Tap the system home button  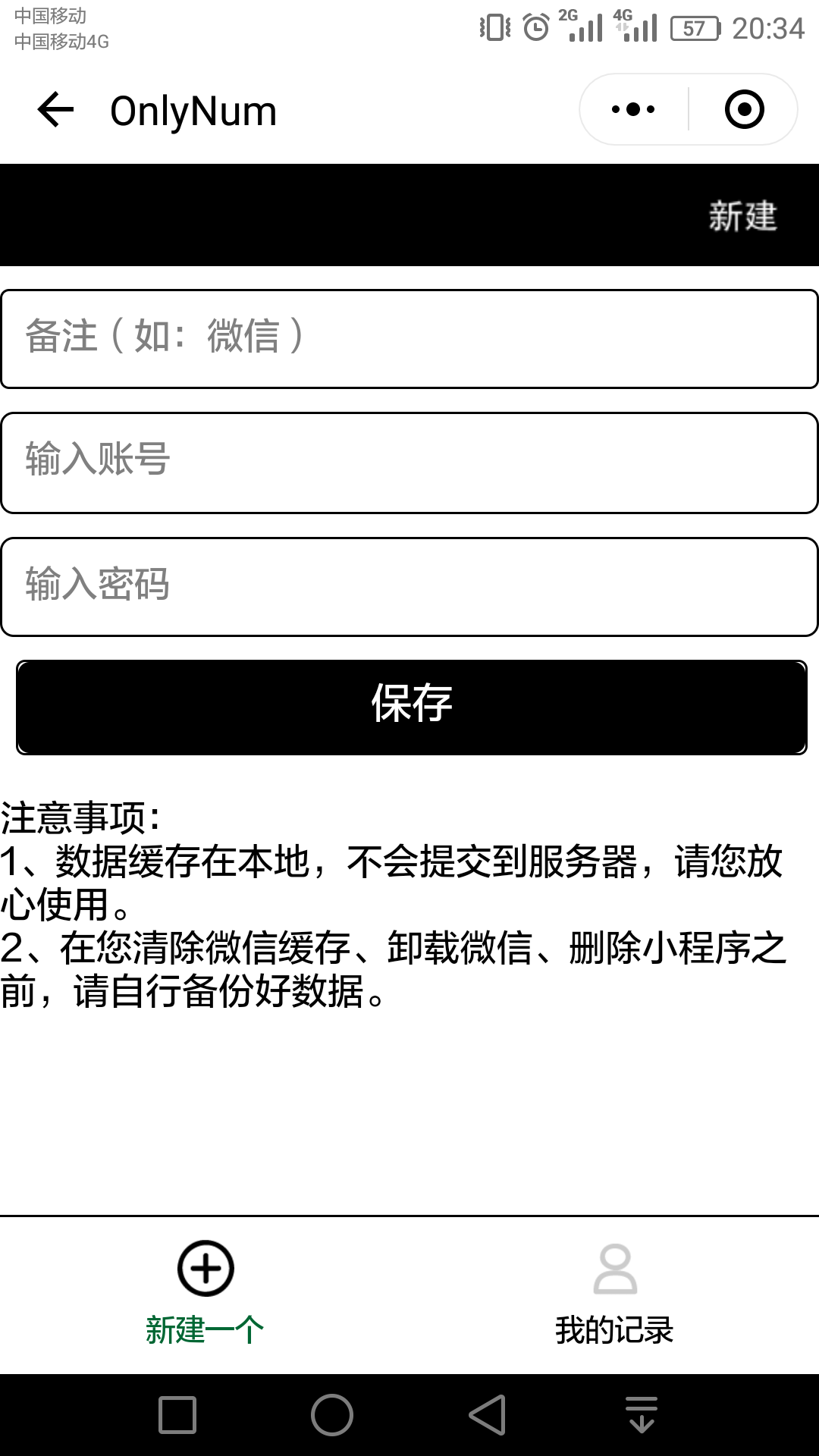[332, 1415]
